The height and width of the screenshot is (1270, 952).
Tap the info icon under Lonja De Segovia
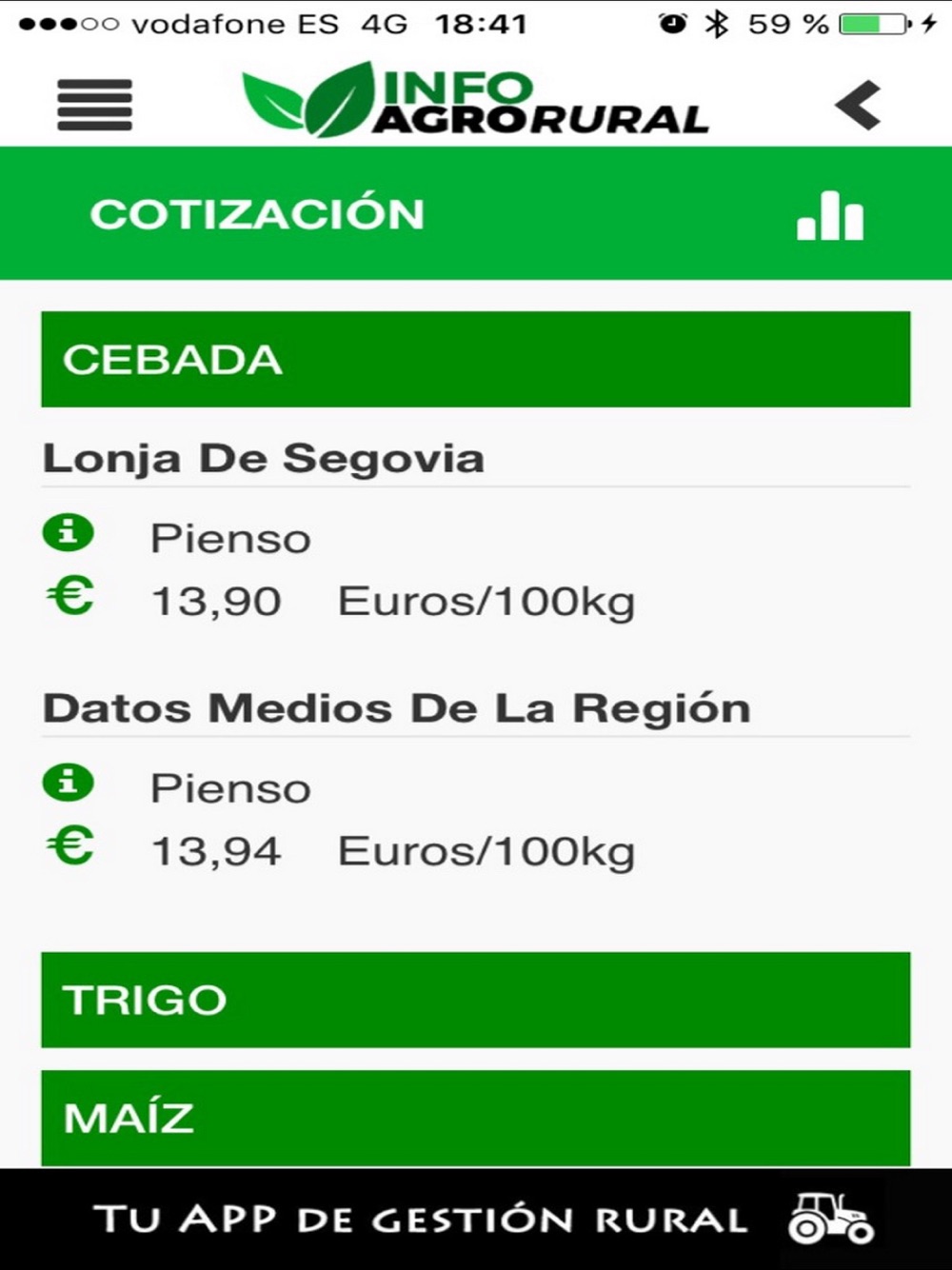click(69, 533)
